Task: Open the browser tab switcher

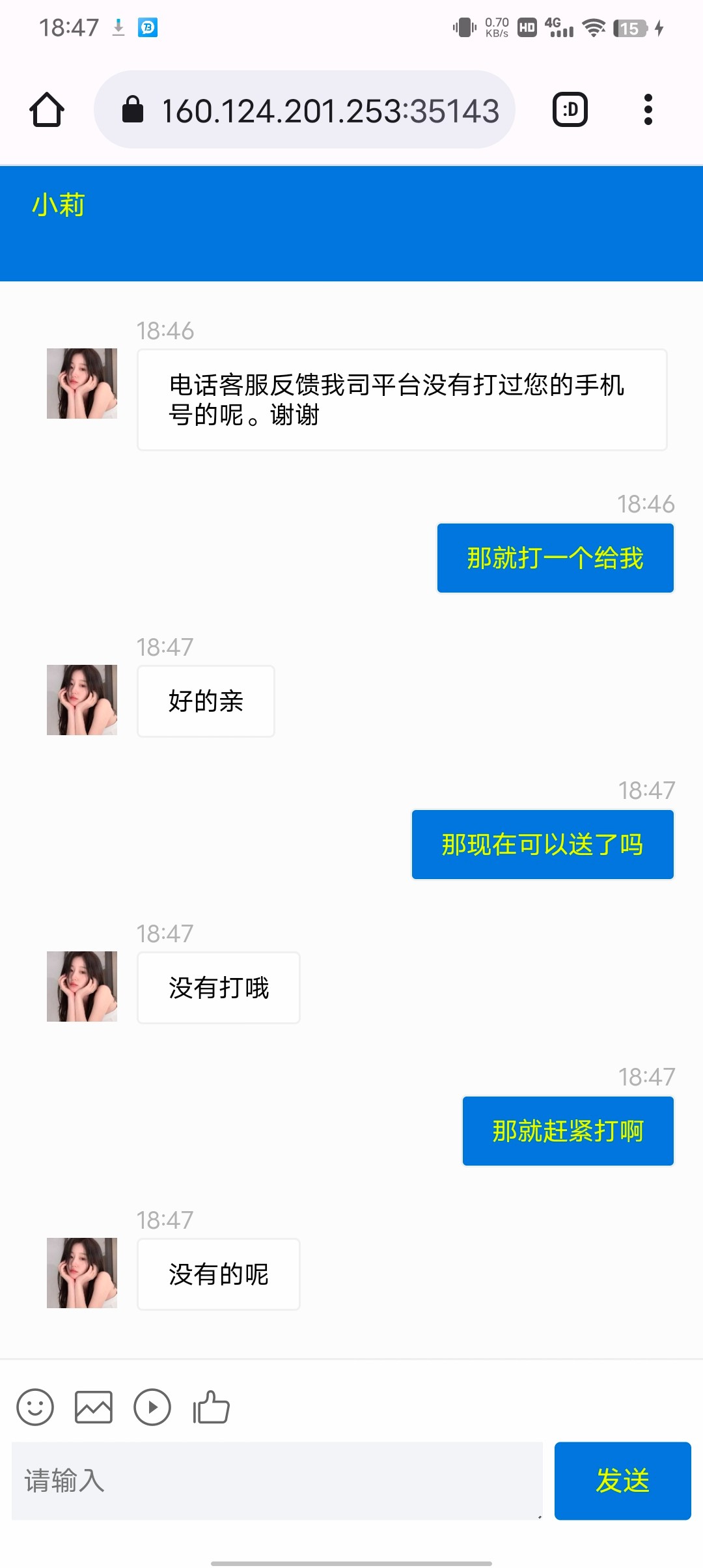Action: [570, 109]
